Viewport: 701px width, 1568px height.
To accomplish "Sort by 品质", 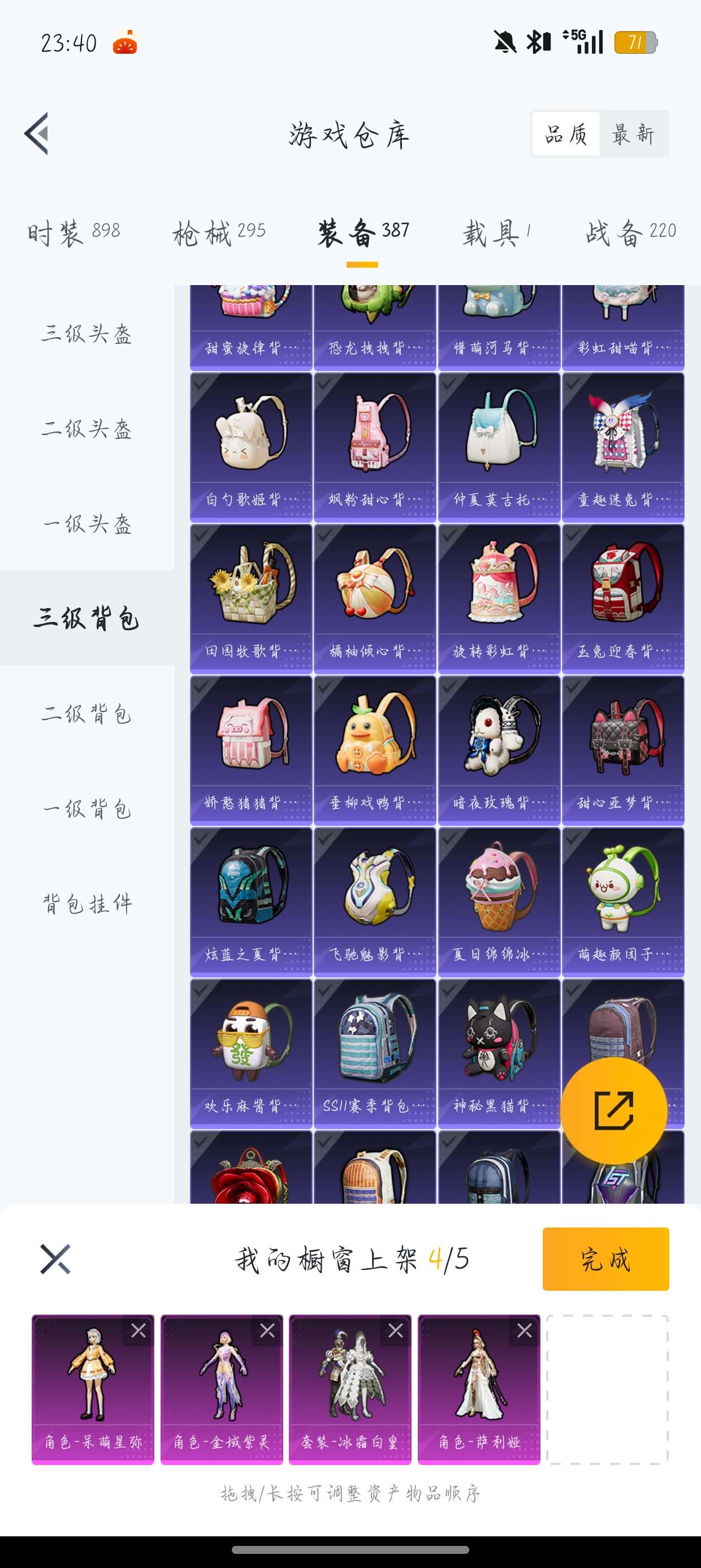I will pos(566,134).
